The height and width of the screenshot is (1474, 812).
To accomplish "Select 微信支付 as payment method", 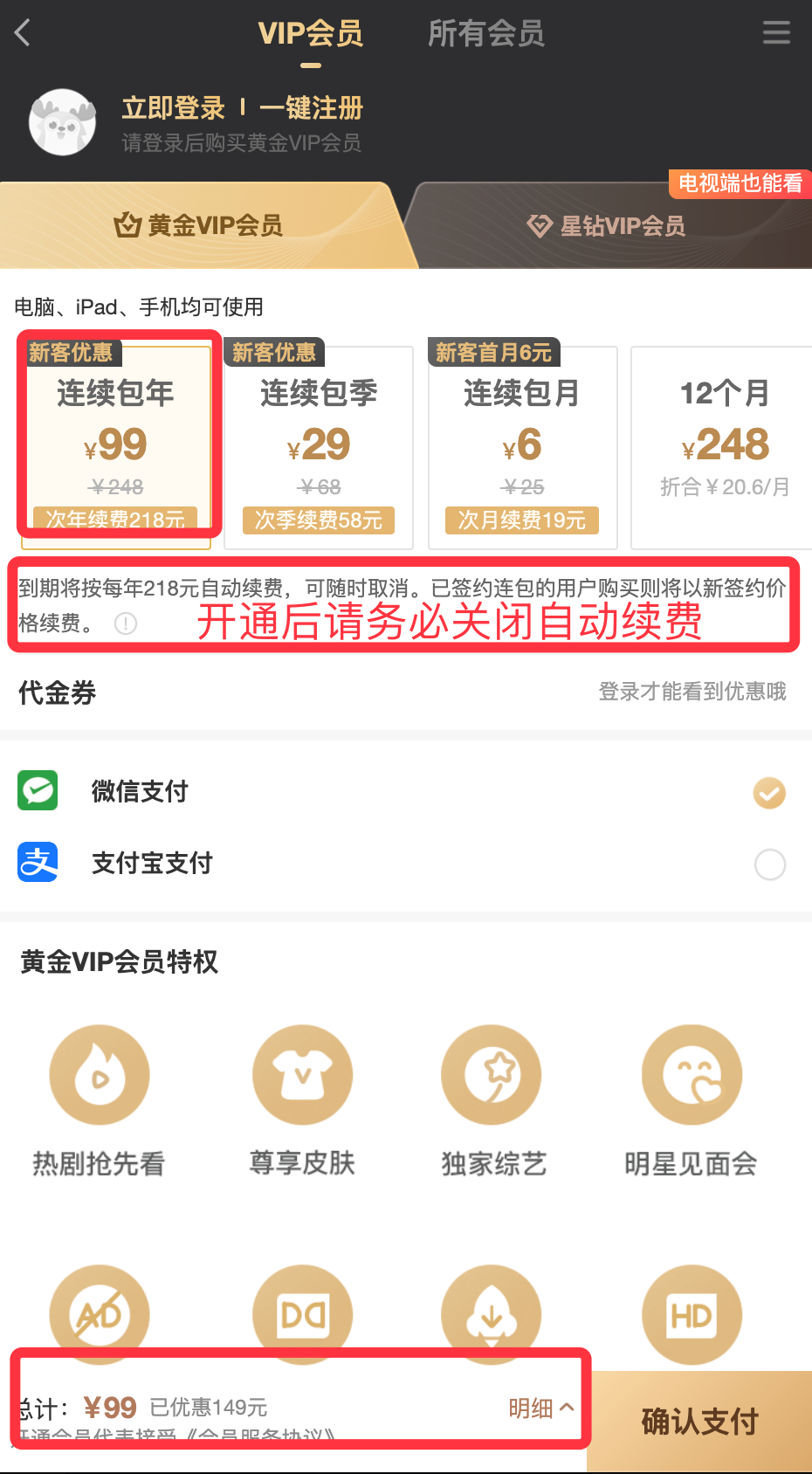I will [402, 792].
